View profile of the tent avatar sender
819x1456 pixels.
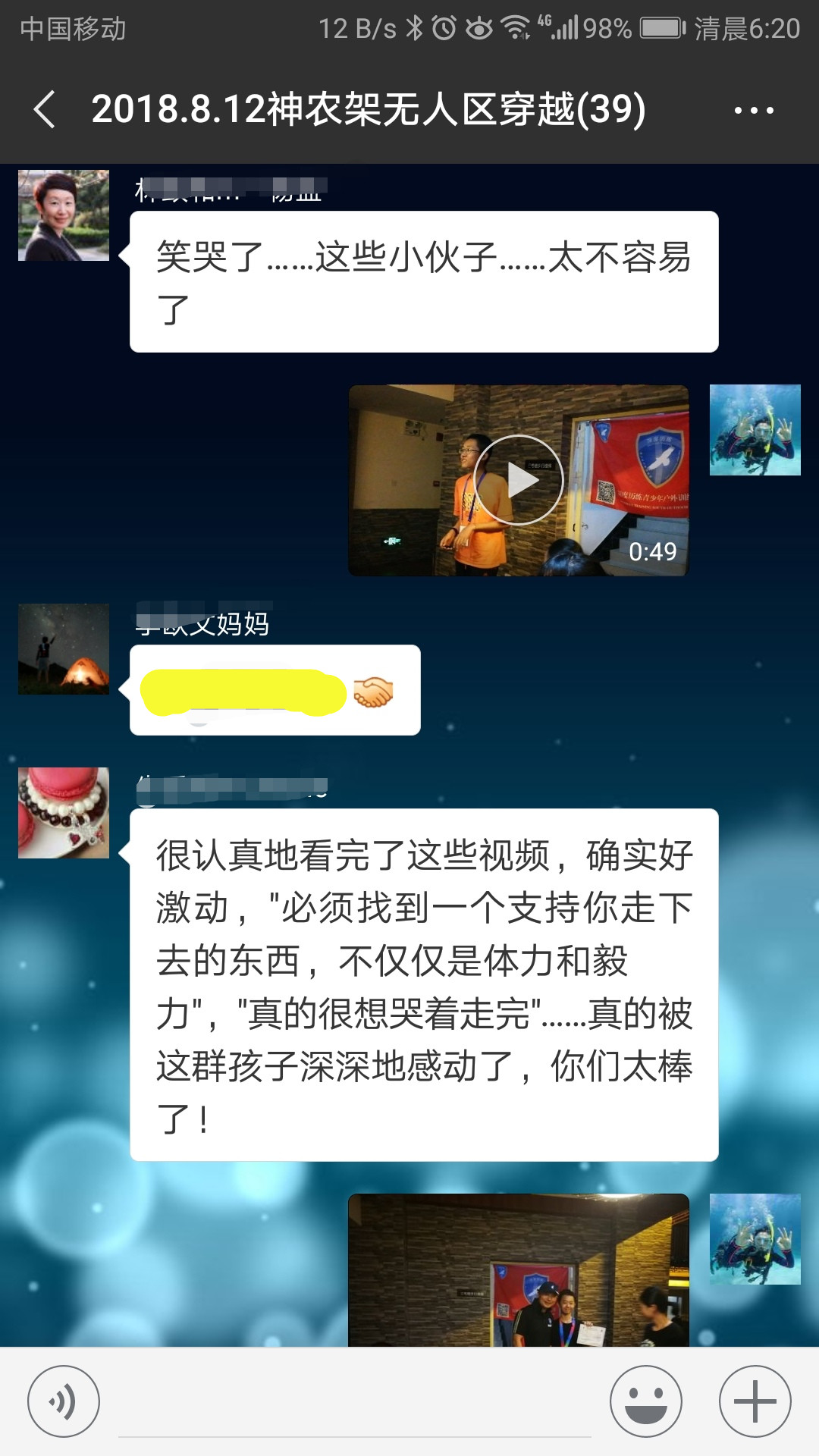(64, 649)
